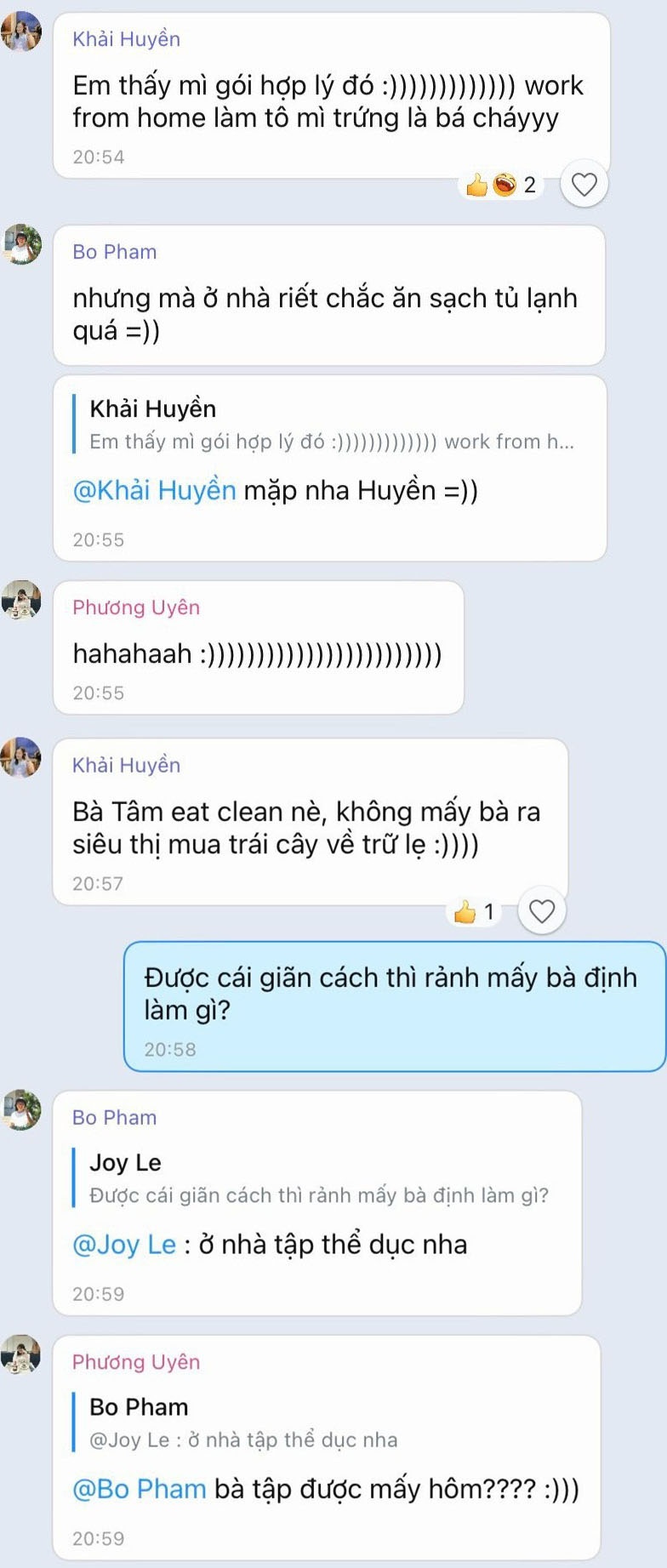The height and width of the screenshot is (1568, 667).
Task: Open reactions on the mì gói message
Action: tap(501, 185)
